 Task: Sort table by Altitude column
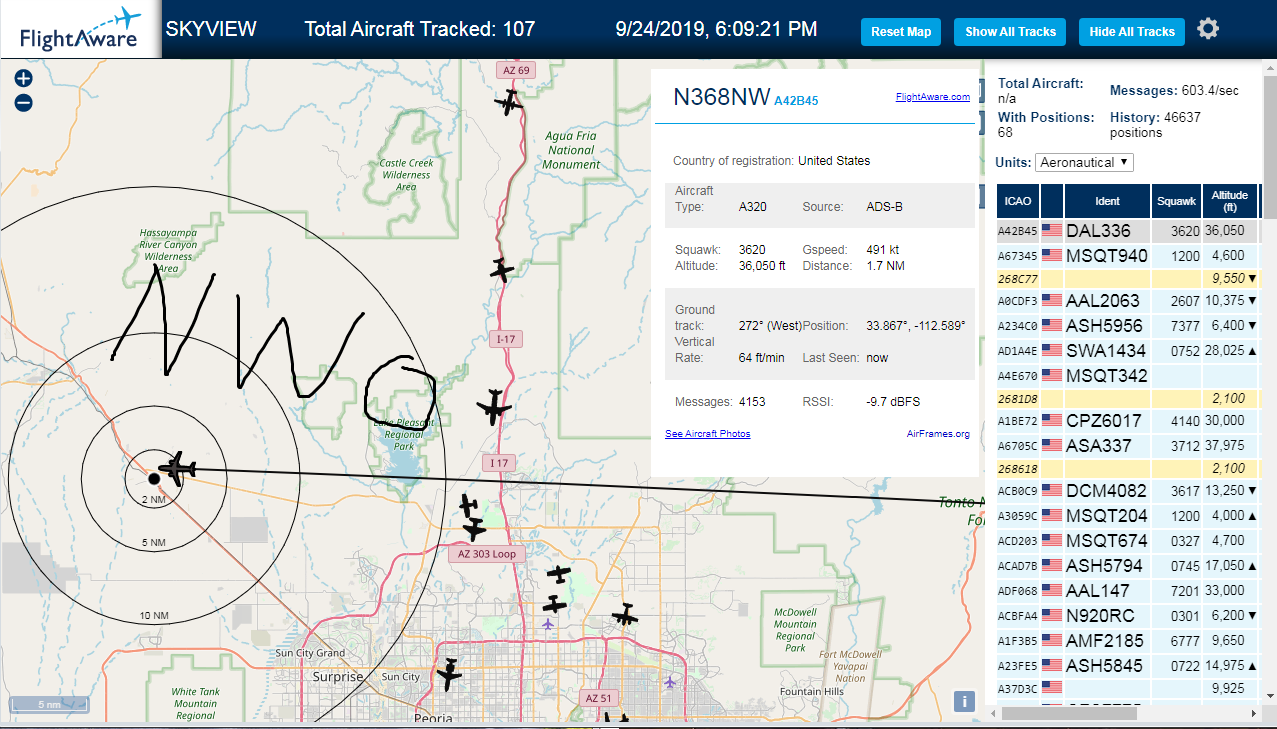[x=1231, y=201]
